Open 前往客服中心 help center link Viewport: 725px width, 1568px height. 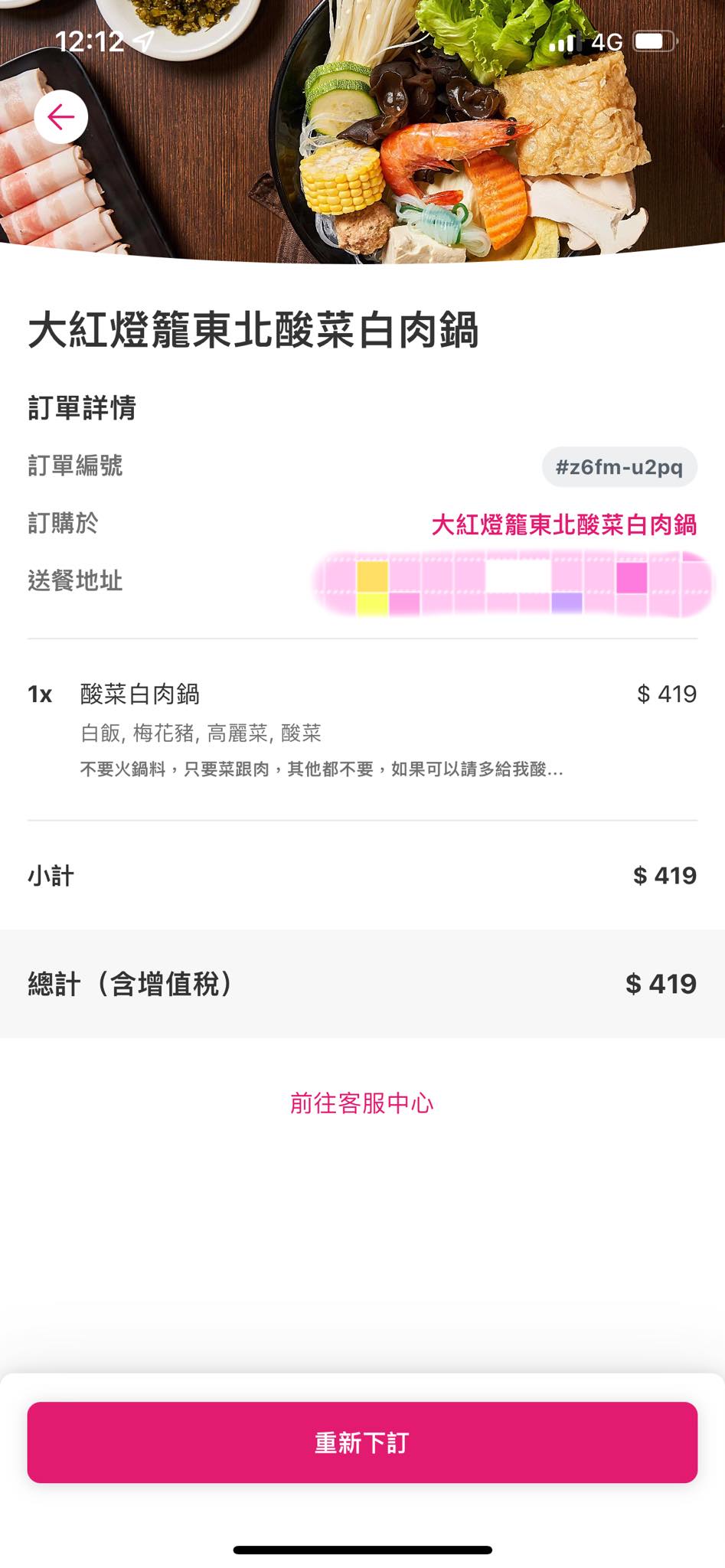(x=361, y=1103)
